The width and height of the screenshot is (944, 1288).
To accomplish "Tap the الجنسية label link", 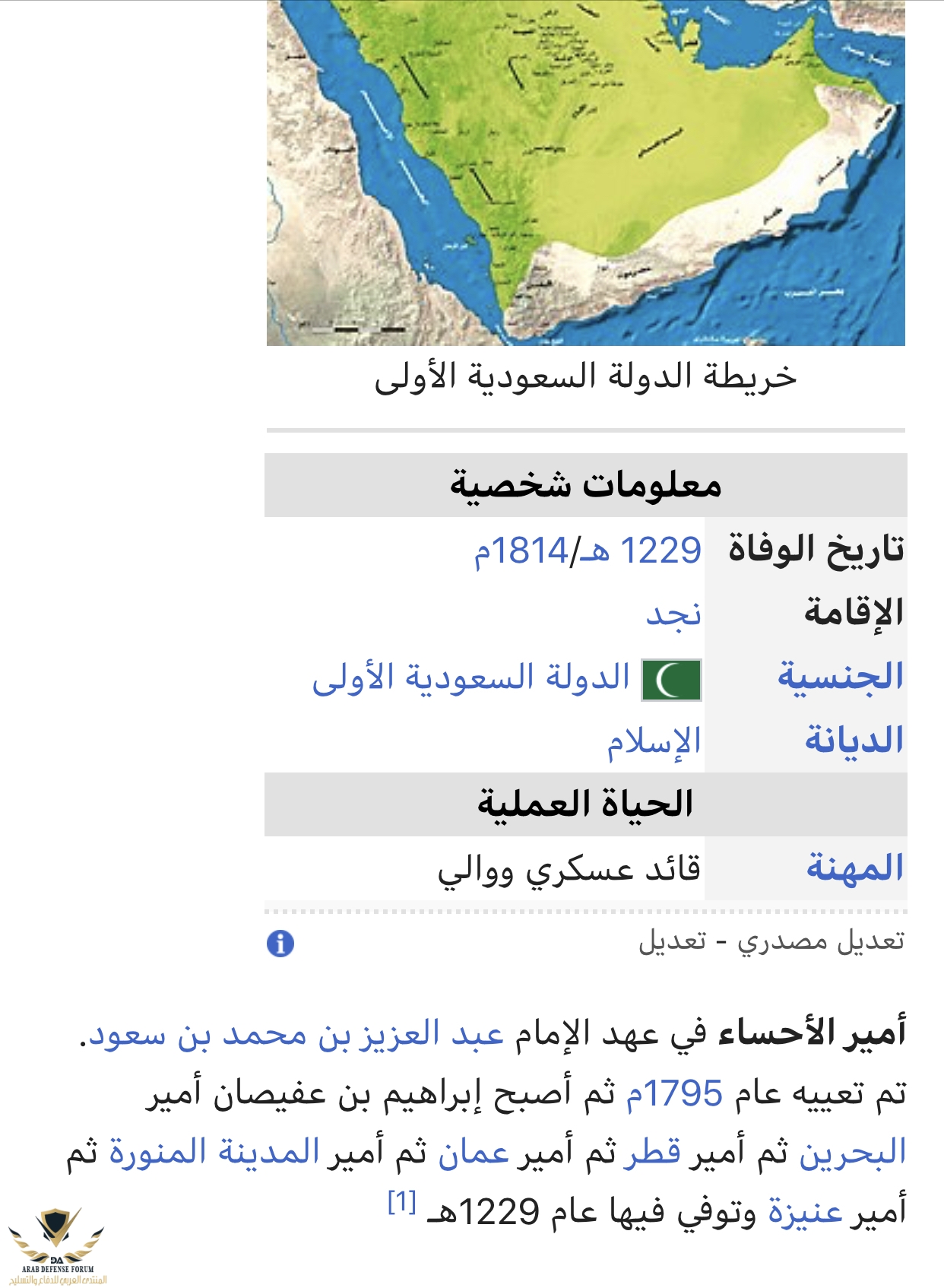I will coord(840,677).
